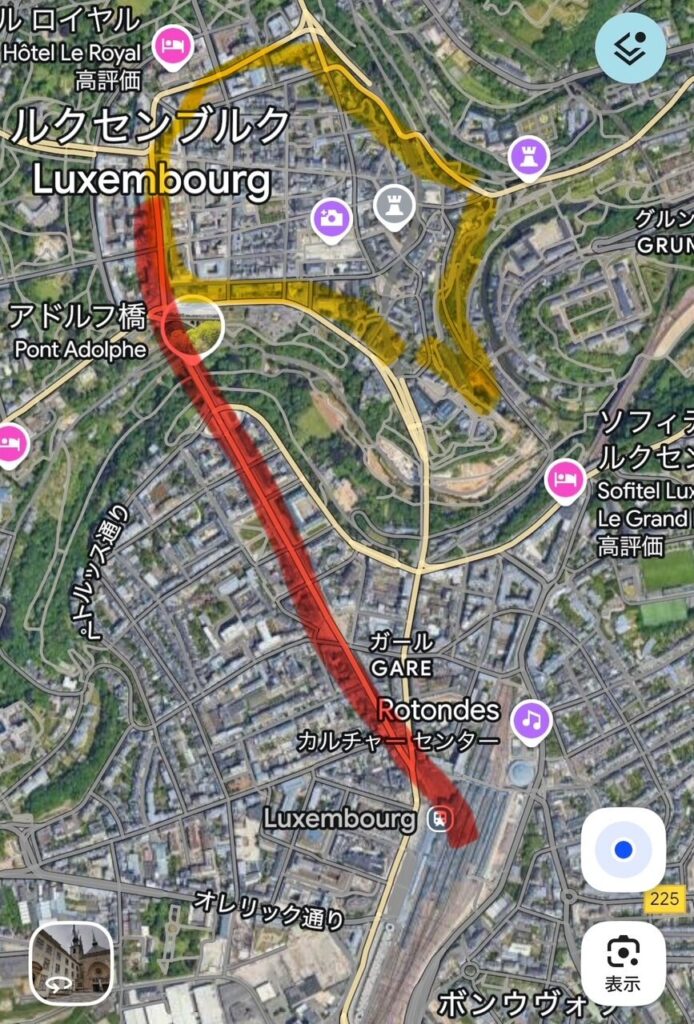Tap the purple castle landmark pin
694x1024 pixels.
coord(526,154)
